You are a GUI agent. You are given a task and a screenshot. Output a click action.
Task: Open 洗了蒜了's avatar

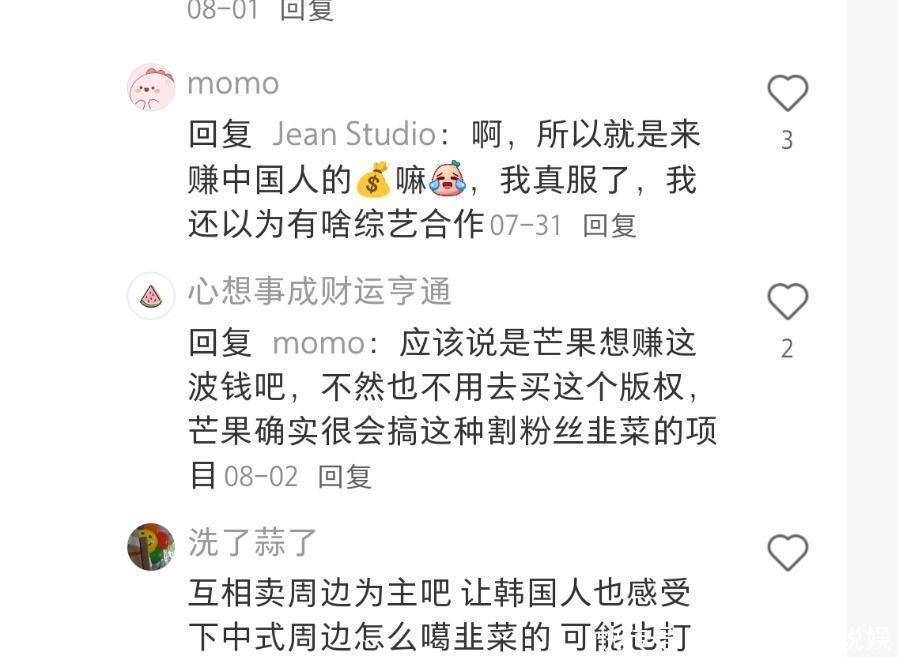click(151, 546)
